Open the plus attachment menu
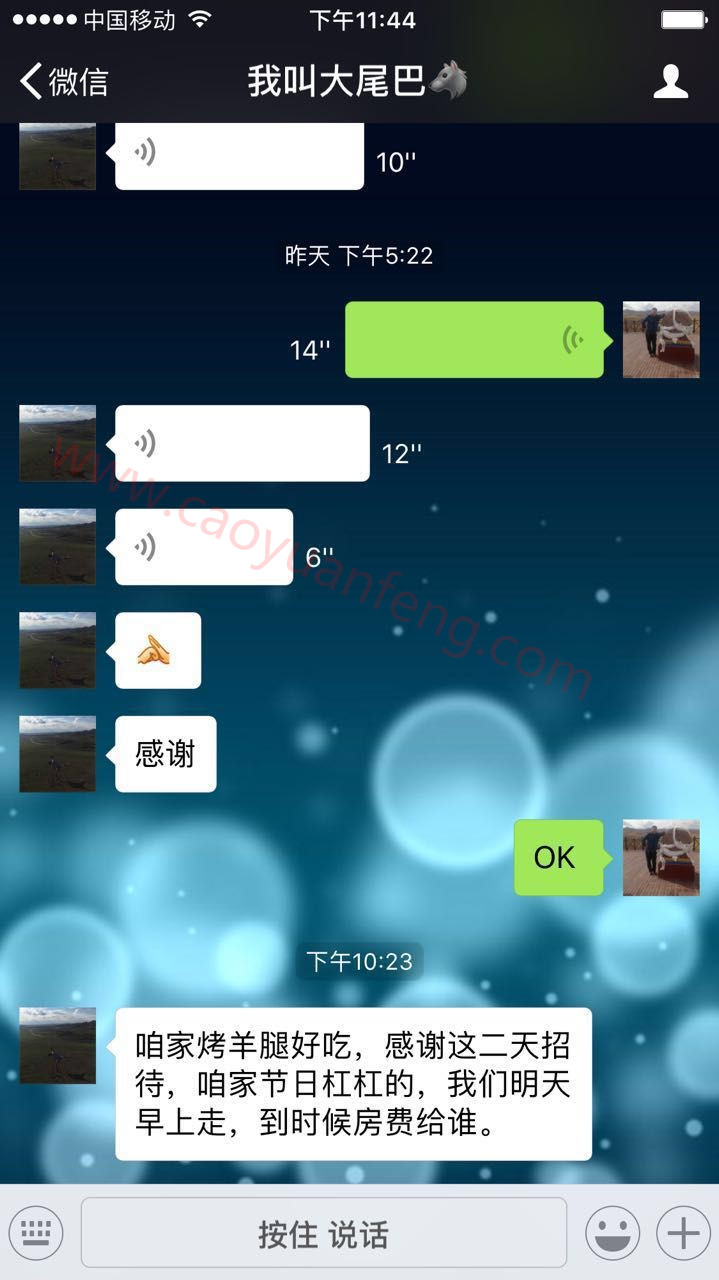This screenshot has width=719, height=1280. tap(683, 1232)
